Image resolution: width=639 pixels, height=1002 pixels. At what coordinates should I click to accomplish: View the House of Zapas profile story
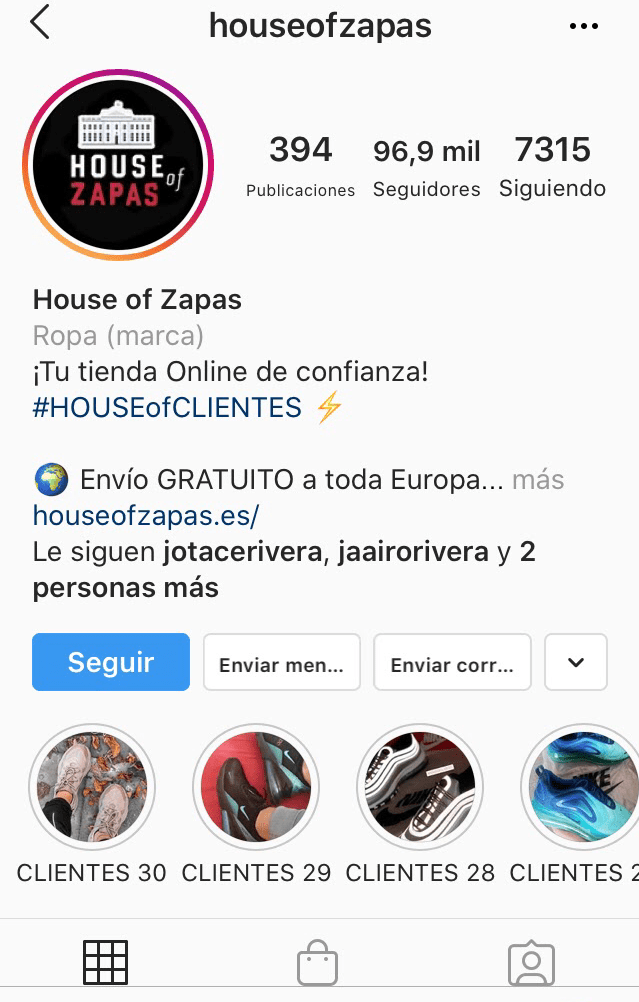click(x=117, y=164)
